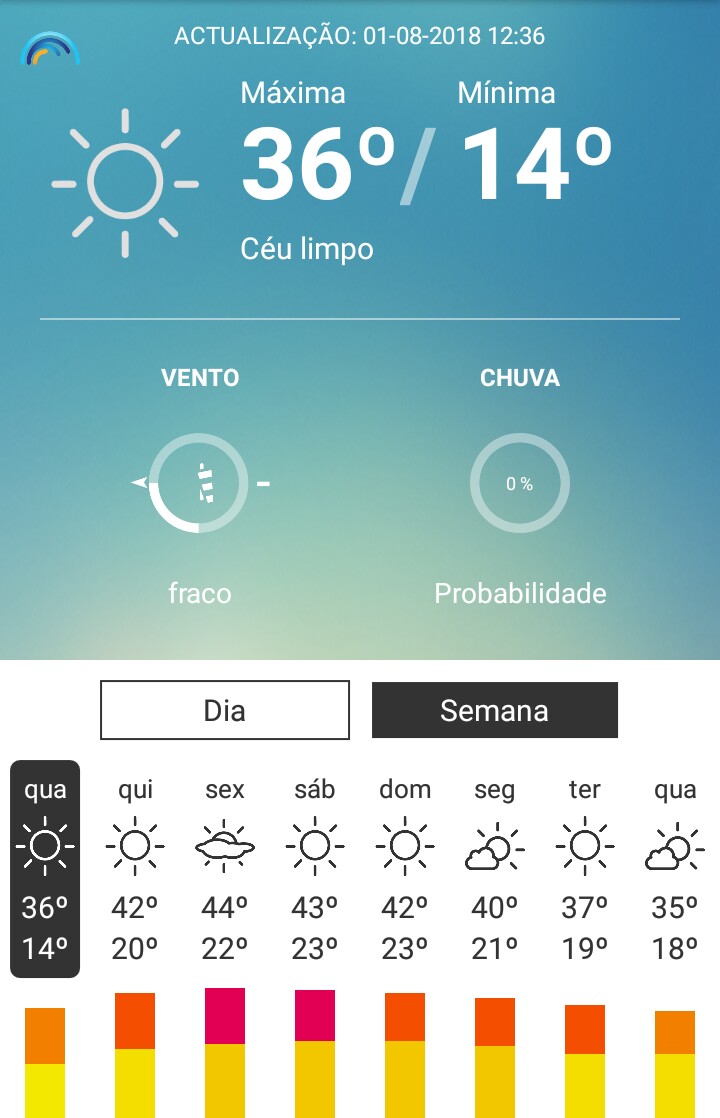Switch to the Semana view
720x1118 pixels.
tap(494, 710)
